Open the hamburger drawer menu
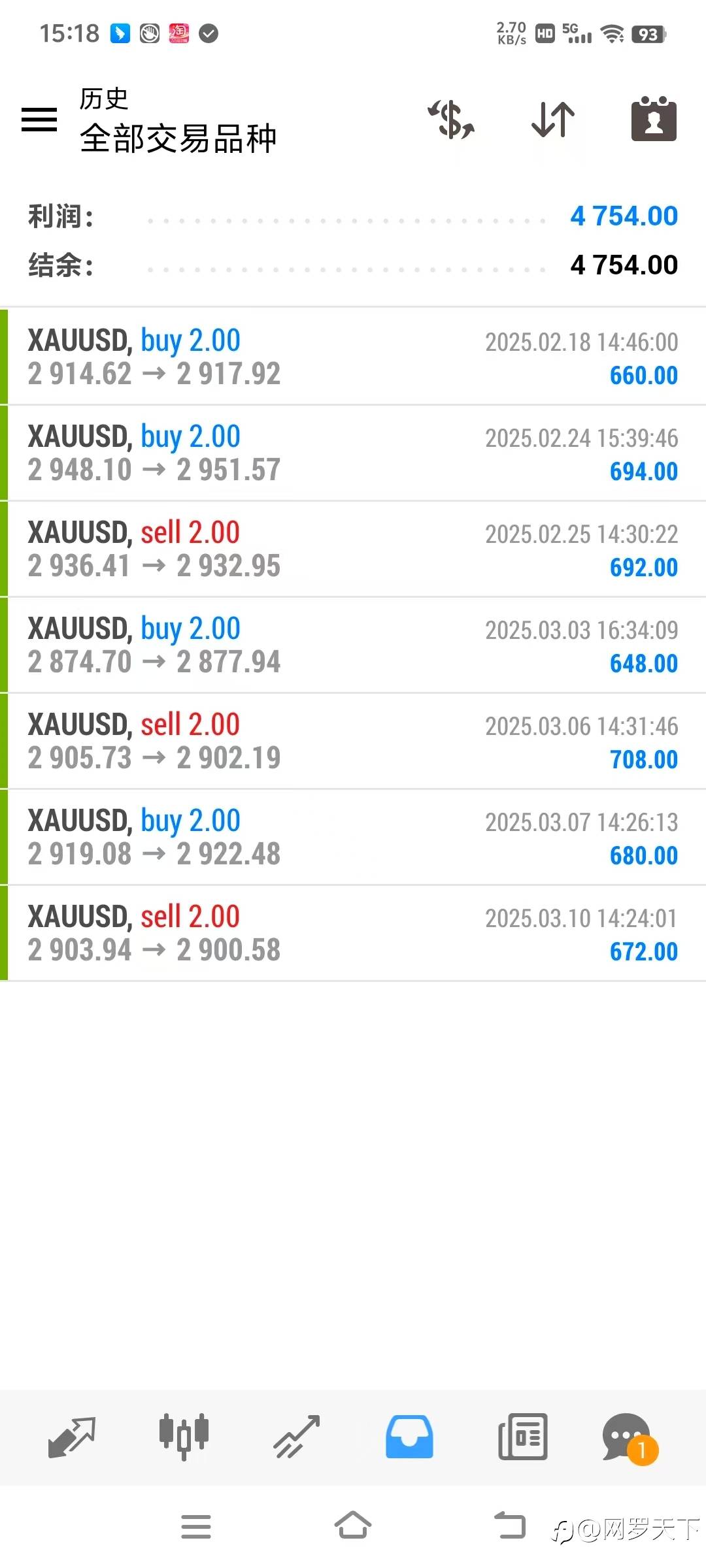The height and width of the screenshot is (1568, 706). click(39, 120)
